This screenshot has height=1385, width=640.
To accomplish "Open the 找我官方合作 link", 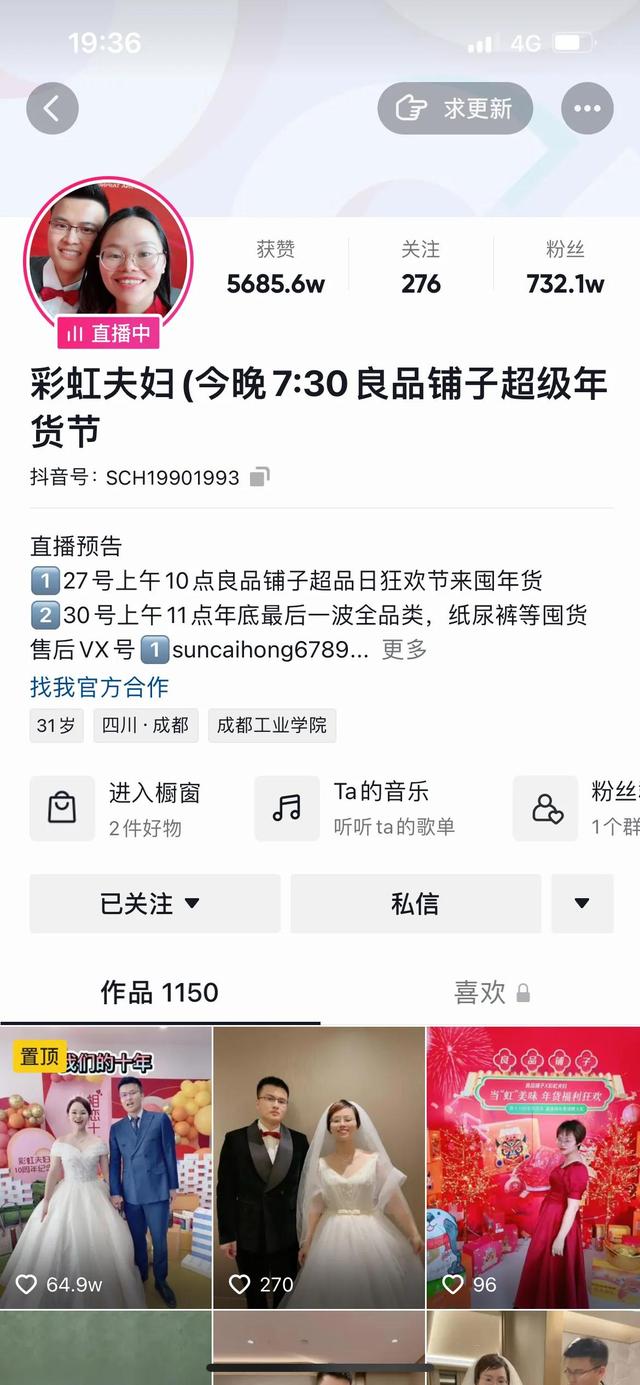I will click(x=99, y=687).
